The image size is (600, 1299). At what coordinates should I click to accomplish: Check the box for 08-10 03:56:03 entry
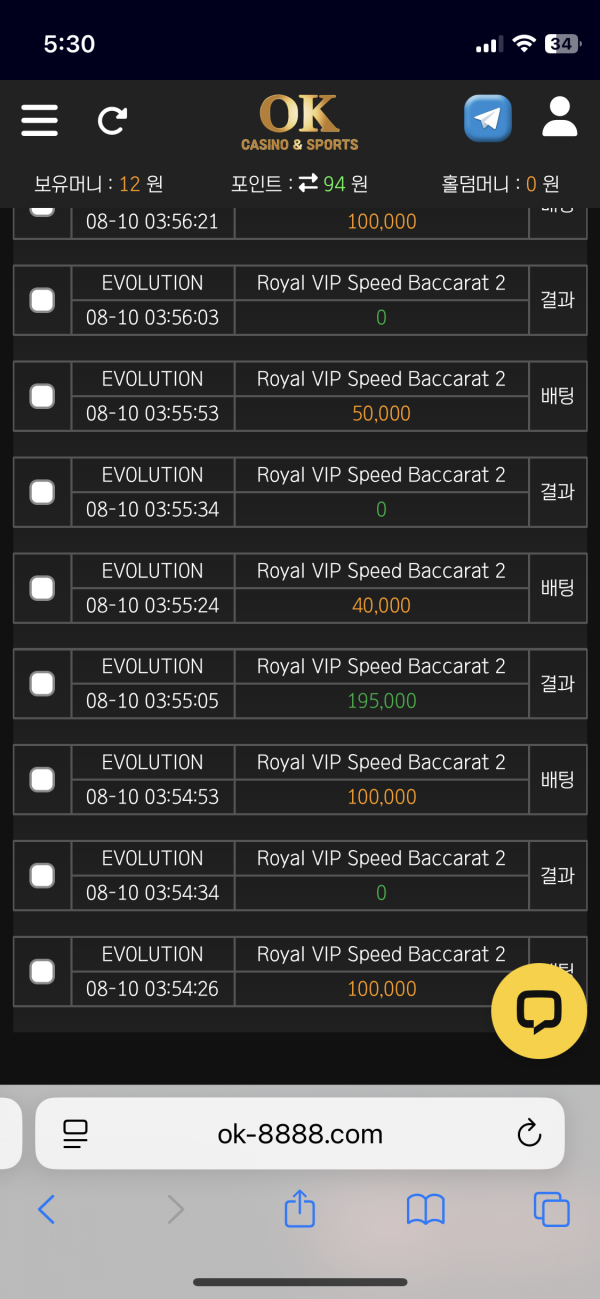pyautogui.click(x=42, y=300)
